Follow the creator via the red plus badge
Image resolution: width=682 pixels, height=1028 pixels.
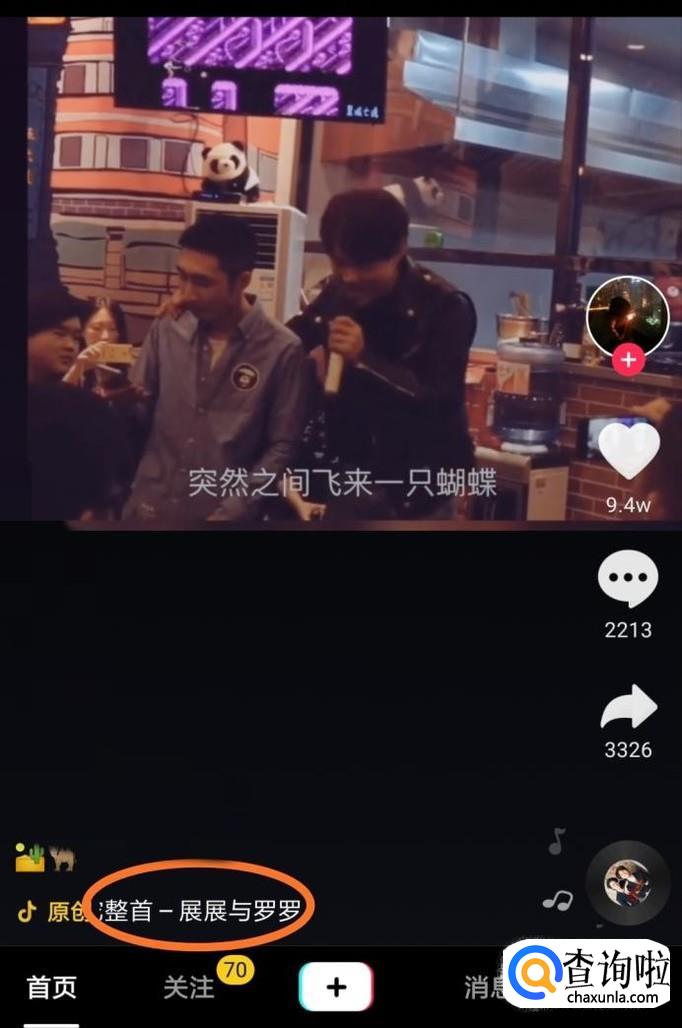point(628,359)
